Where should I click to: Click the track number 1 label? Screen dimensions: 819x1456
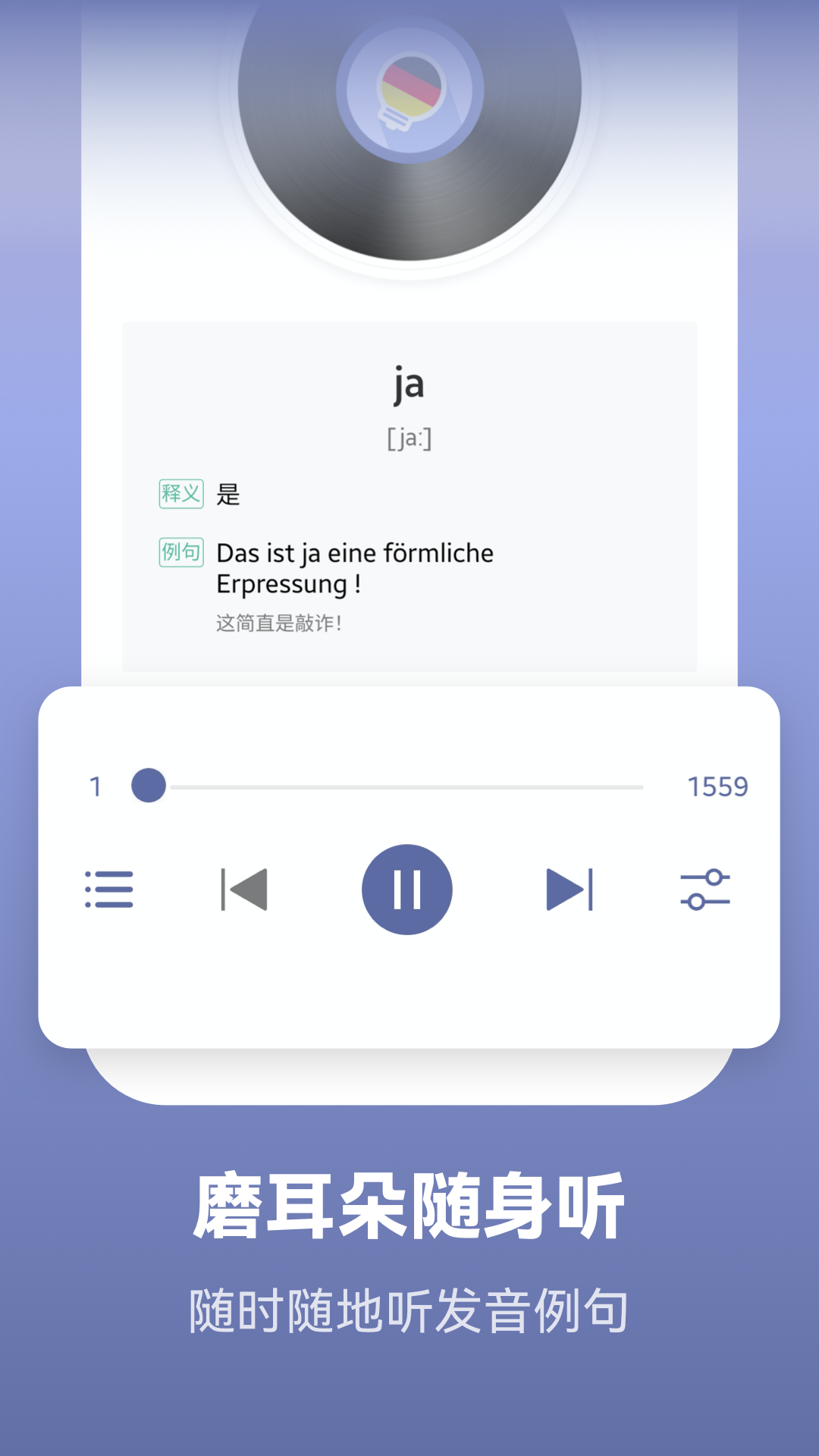[x=95, y=787]
